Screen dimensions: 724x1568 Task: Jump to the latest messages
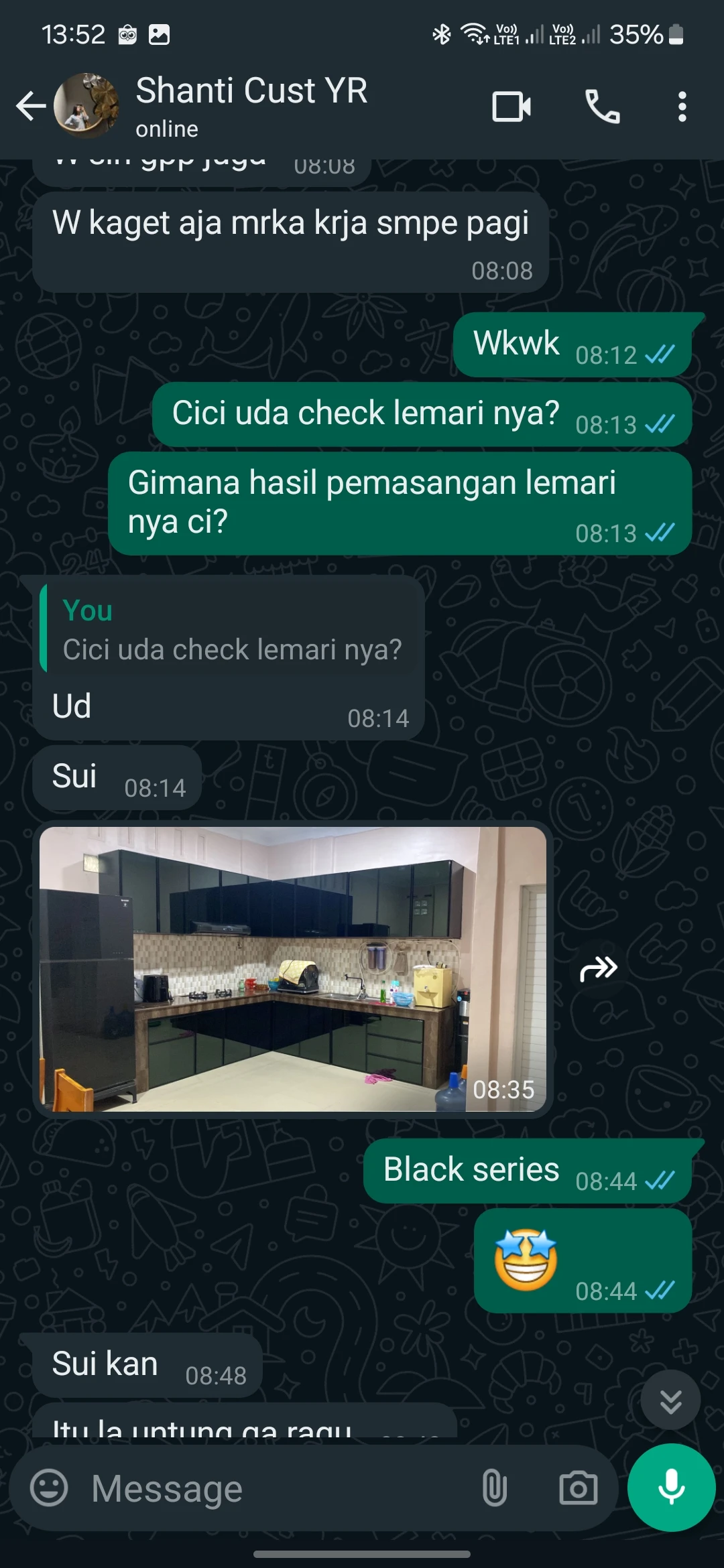pyautogui.click(x=670, y=1400)
